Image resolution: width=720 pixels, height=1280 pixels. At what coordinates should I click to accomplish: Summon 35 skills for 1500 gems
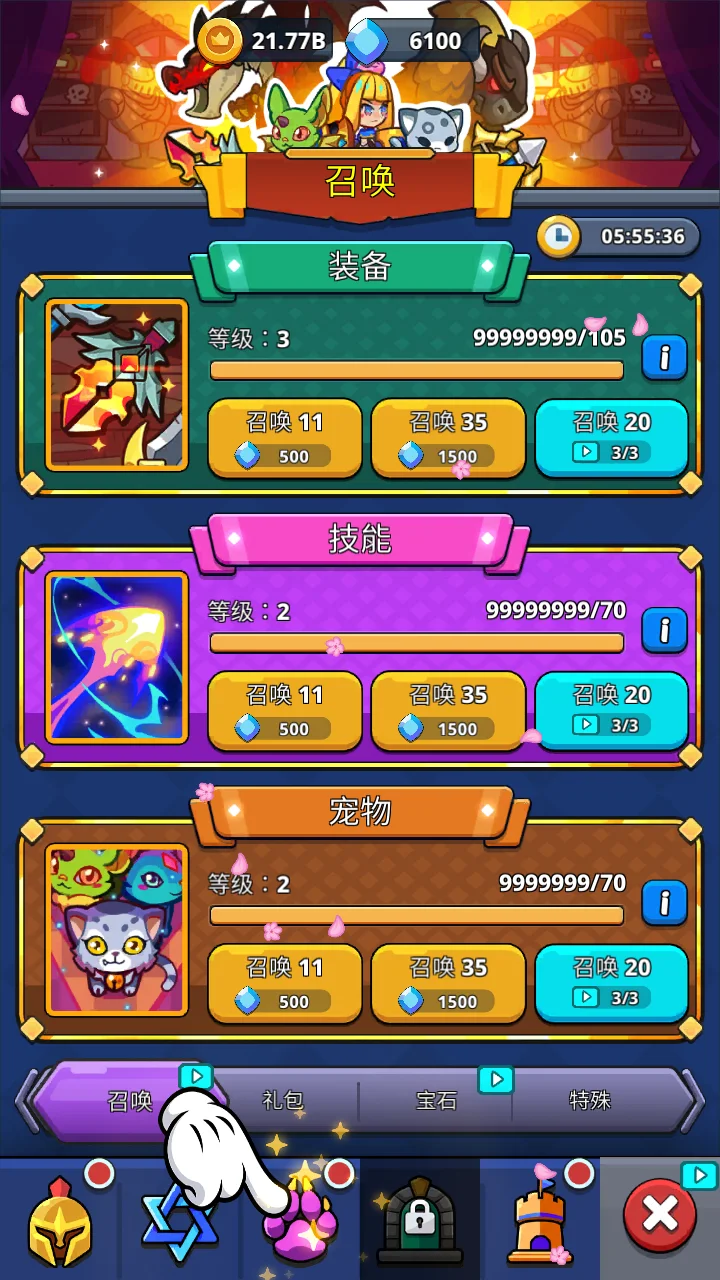448,711
